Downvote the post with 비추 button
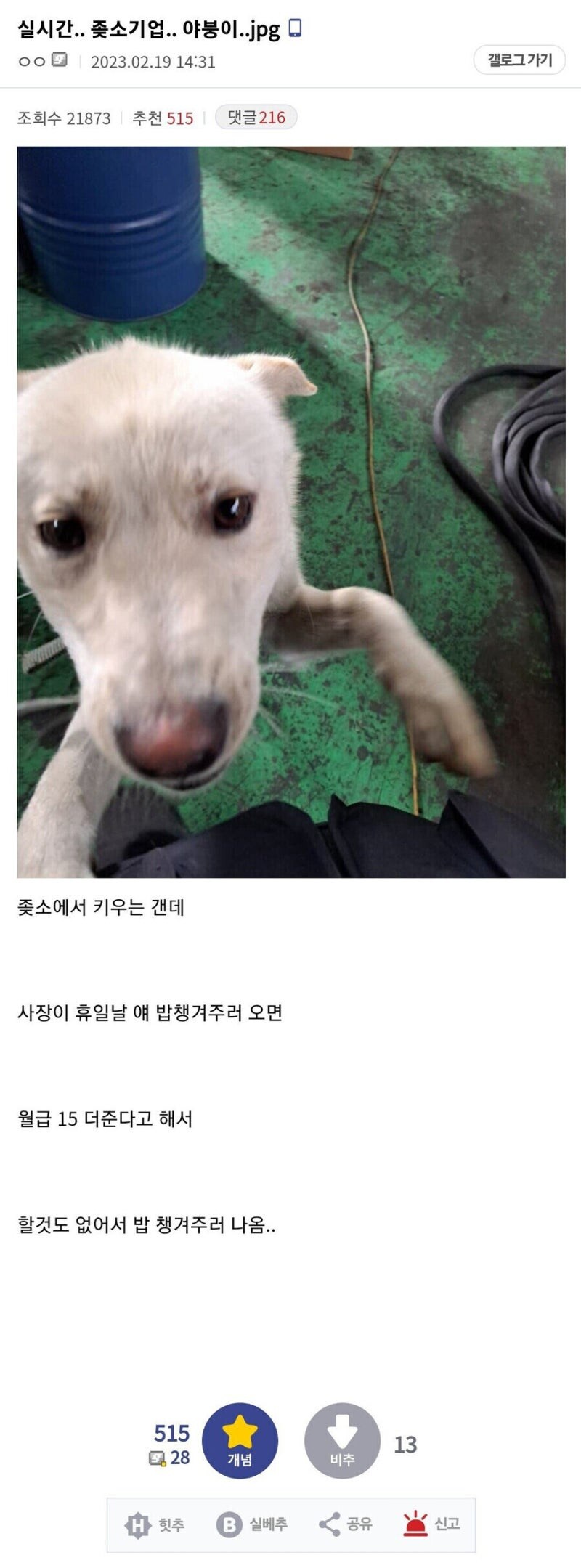 (x=342, y=1440)
